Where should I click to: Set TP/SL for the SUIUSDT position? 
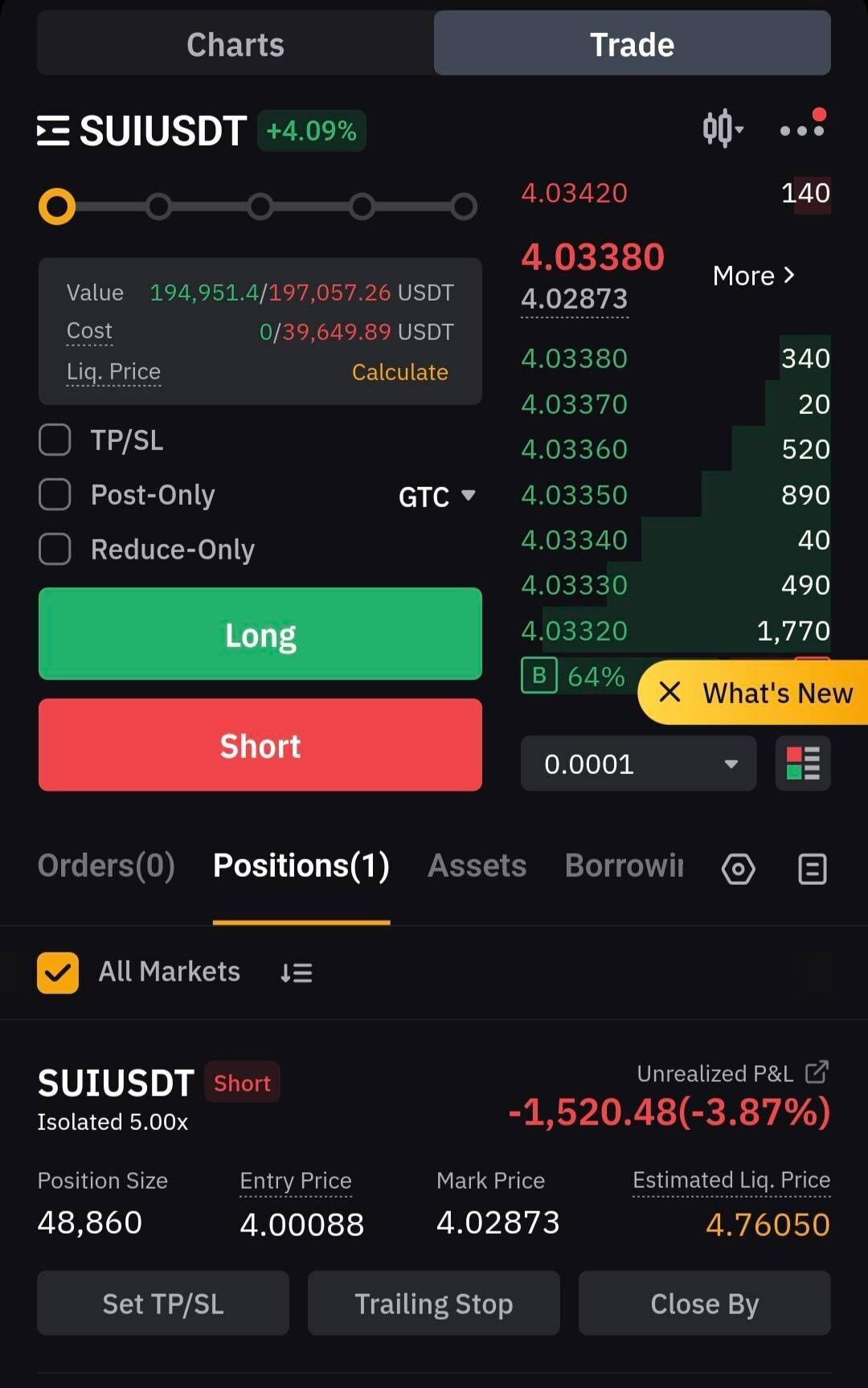pyautogui.click(x=163, y=1304)
